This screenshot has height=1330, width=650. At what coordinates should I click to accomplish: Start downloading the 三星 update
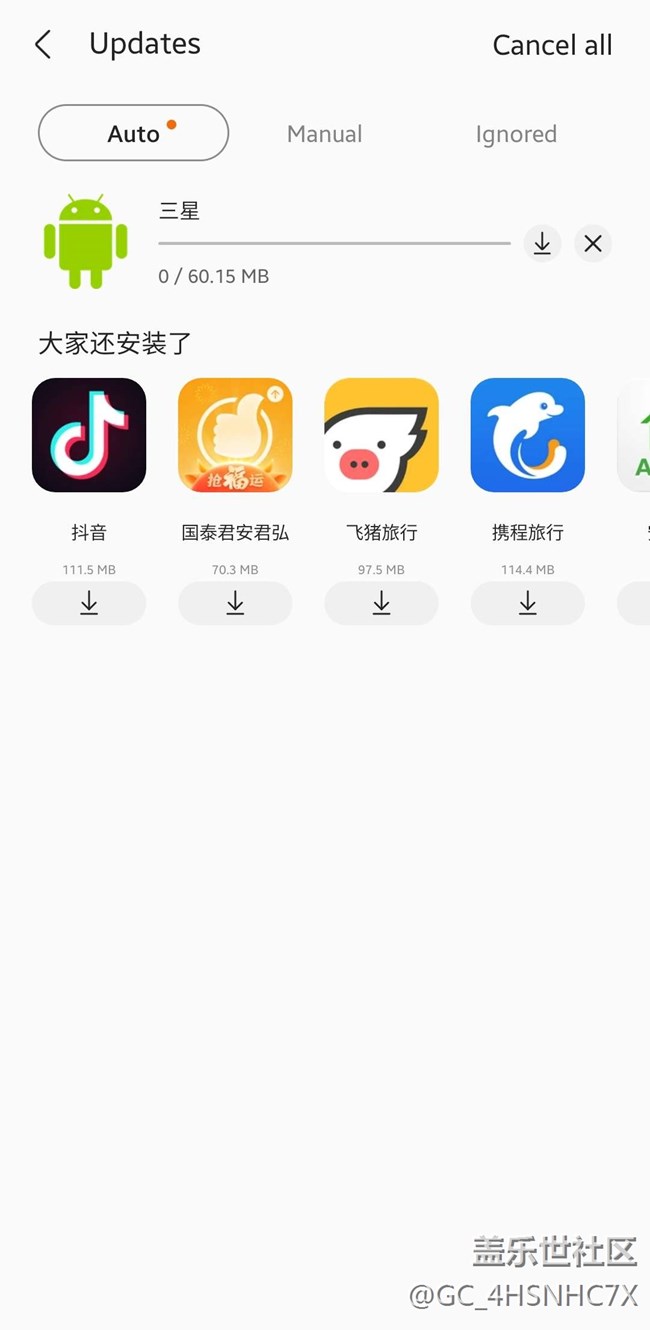click(x=542, y=243)
